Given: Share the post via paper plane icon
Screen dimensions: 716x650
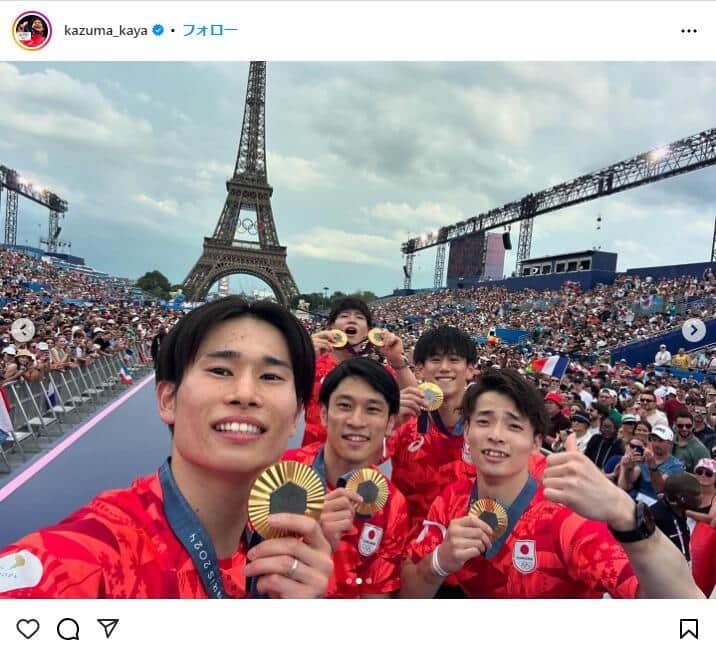Looking at the screenshot, I should (108, 628).
